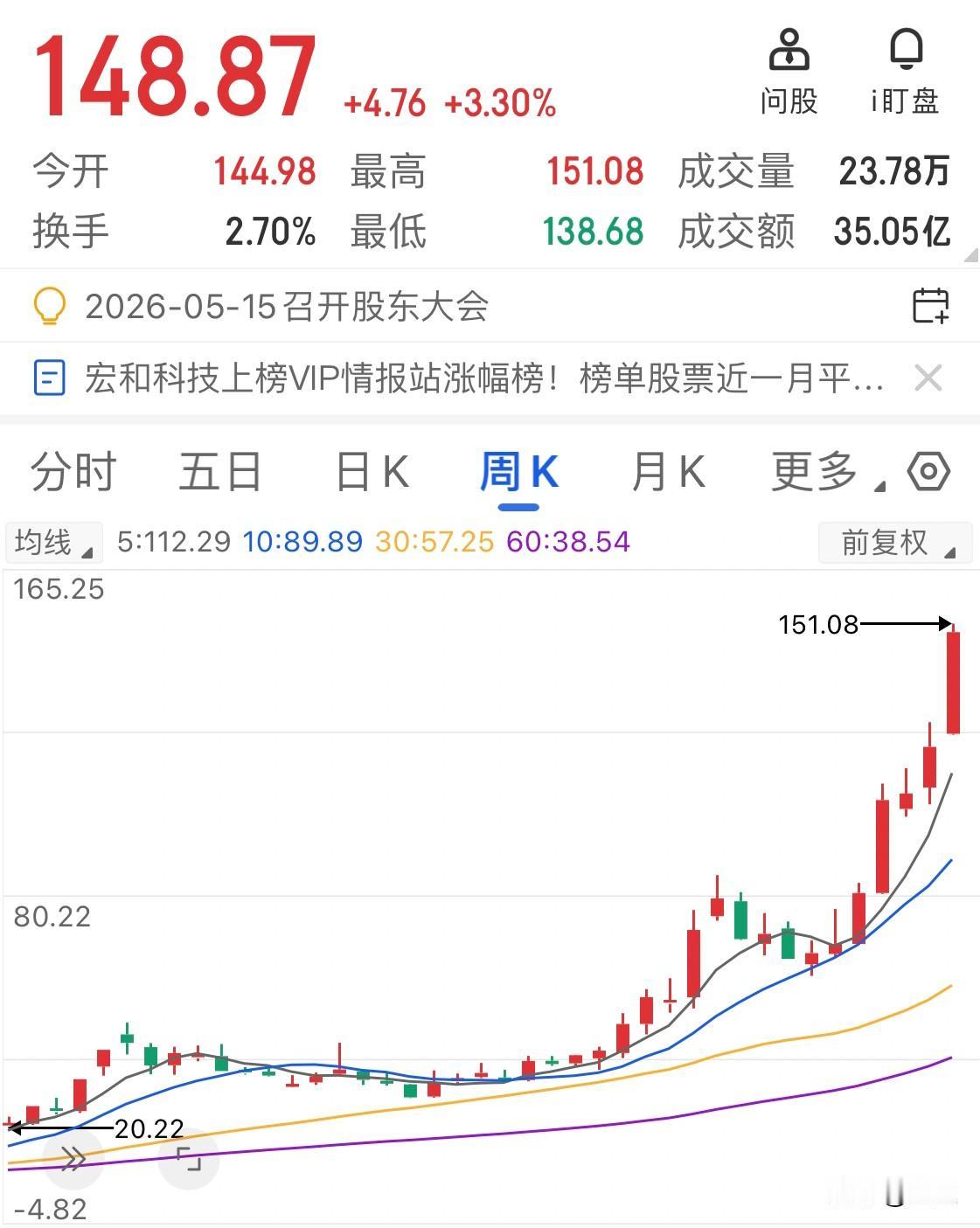Open the 均线 indicator dropdown
This screenshot has width=980, height=1228.
tap(53, 542)
